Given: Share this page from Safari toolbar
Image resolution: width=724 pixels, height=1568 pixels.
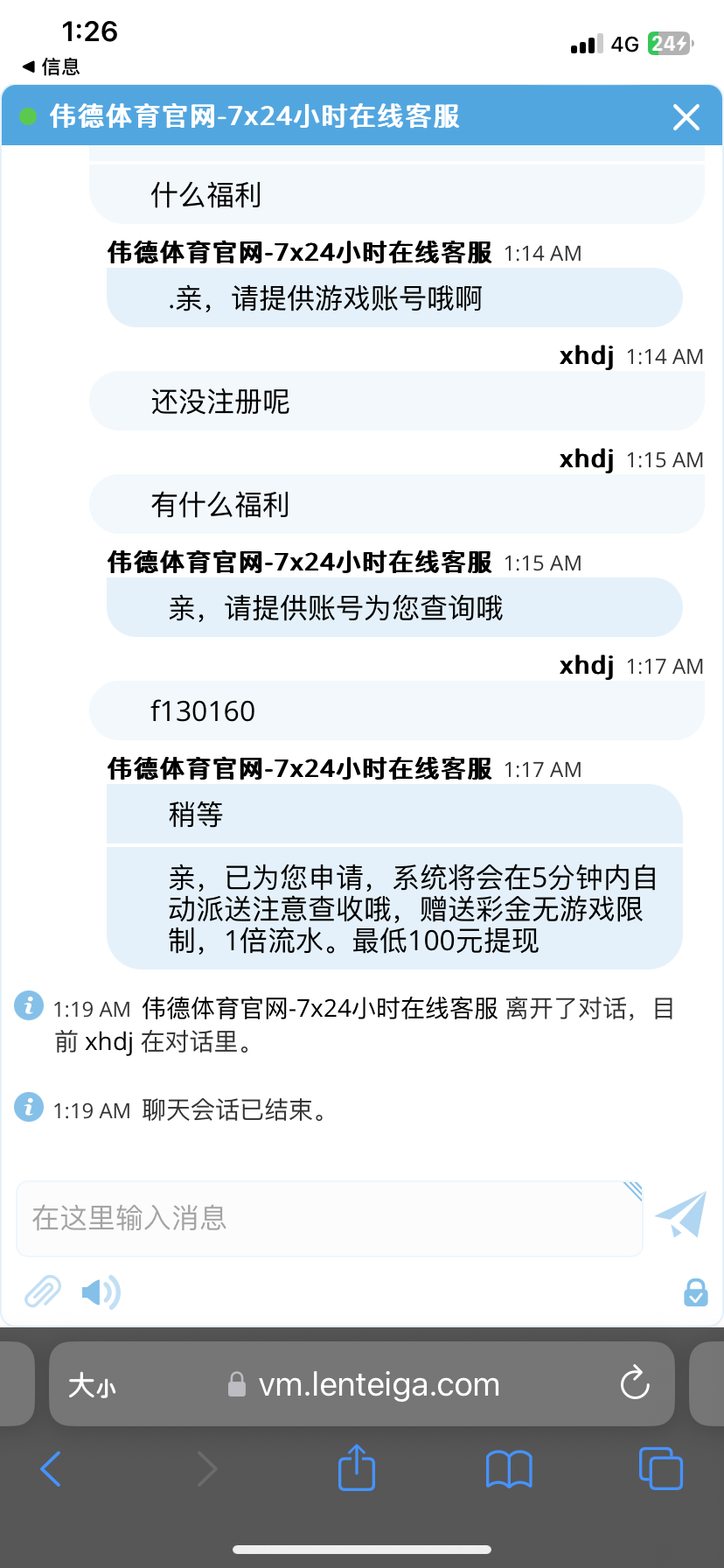Looking at the screenshot, I should (356, 1468).
